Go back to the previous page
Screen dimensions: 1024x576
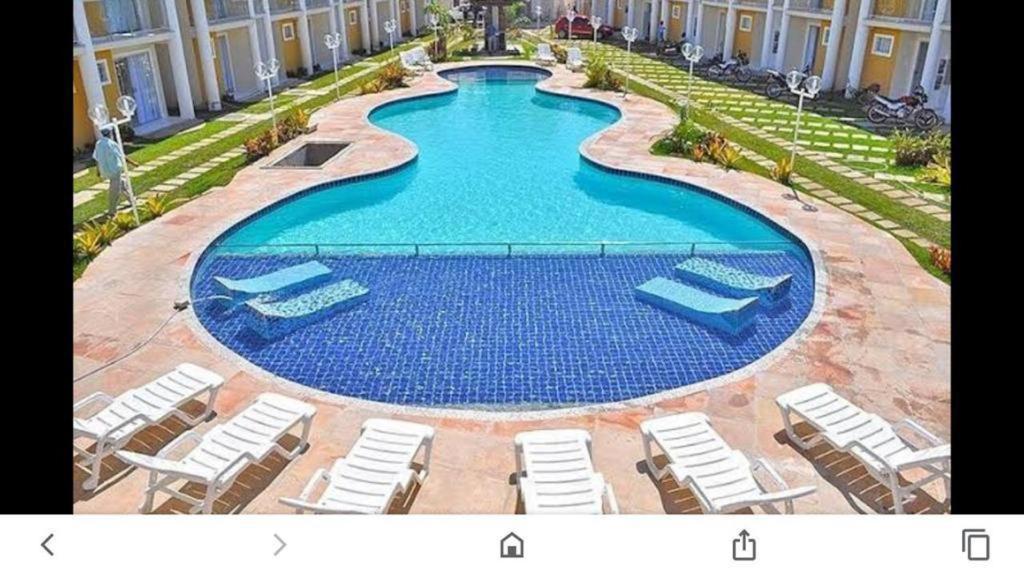[x=47, y=545]
